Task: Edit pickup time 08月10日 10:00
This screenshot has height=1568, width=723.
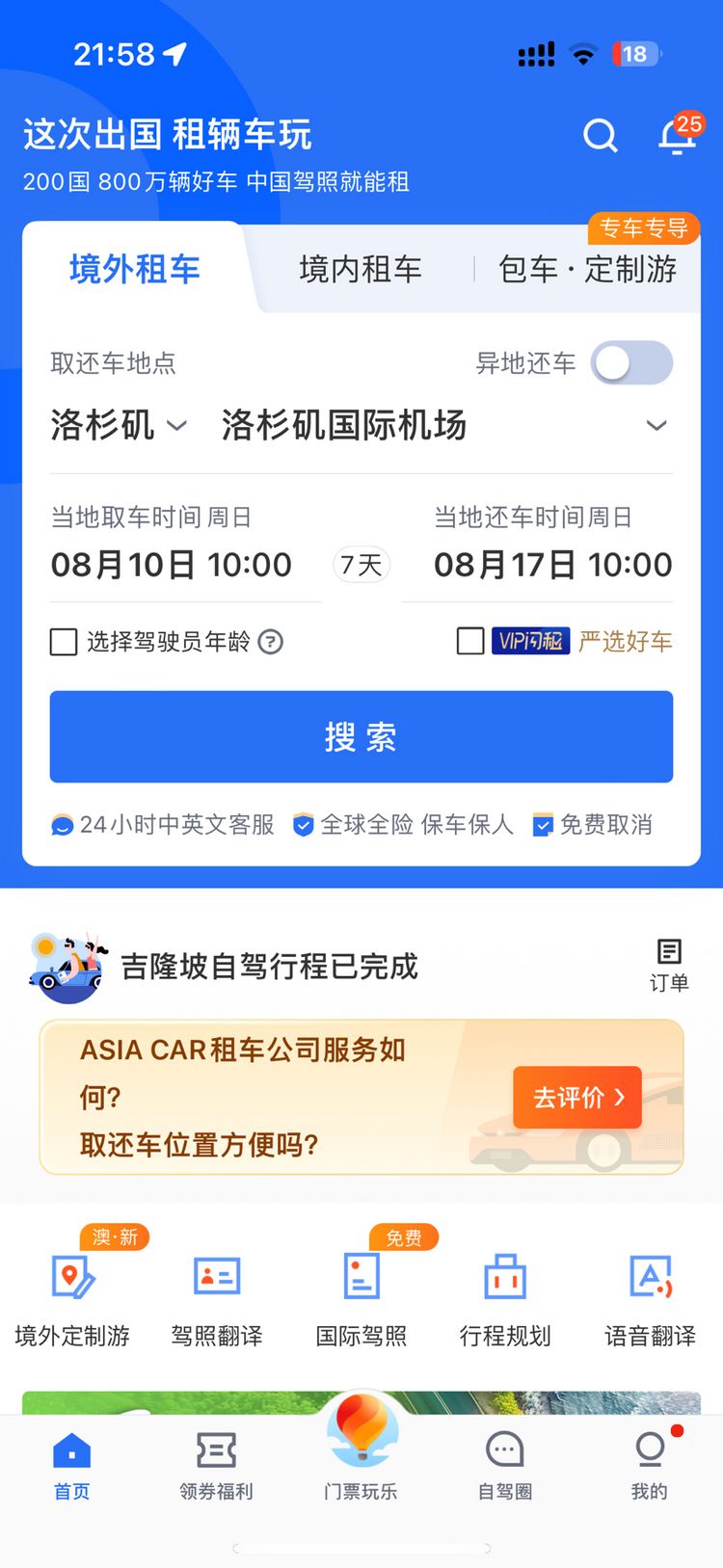Action: (x=172, y=564)
